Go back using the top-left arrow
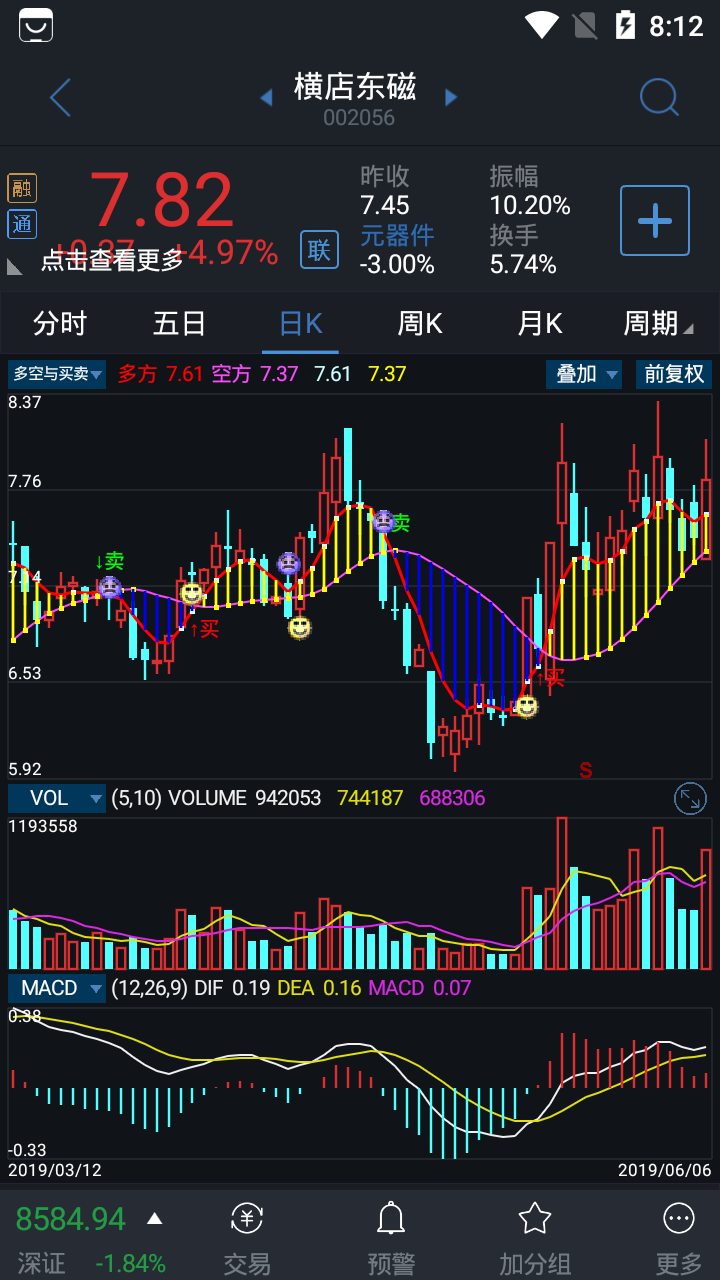The width and height of the screenshot is (720, 1280). pyautogui.click(x=60, y=98)
